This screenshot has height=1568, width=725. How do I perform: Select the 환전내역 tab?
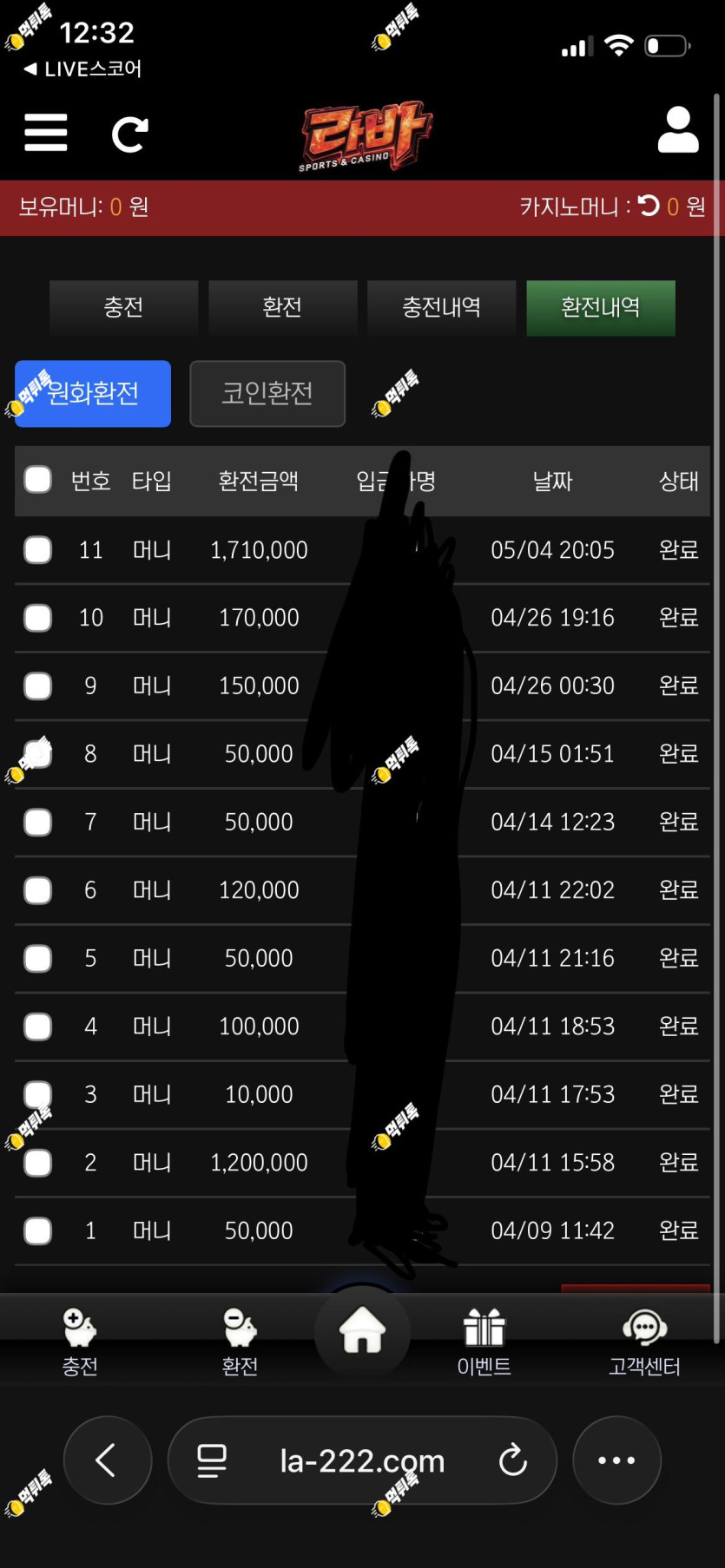tap(601, 307)
